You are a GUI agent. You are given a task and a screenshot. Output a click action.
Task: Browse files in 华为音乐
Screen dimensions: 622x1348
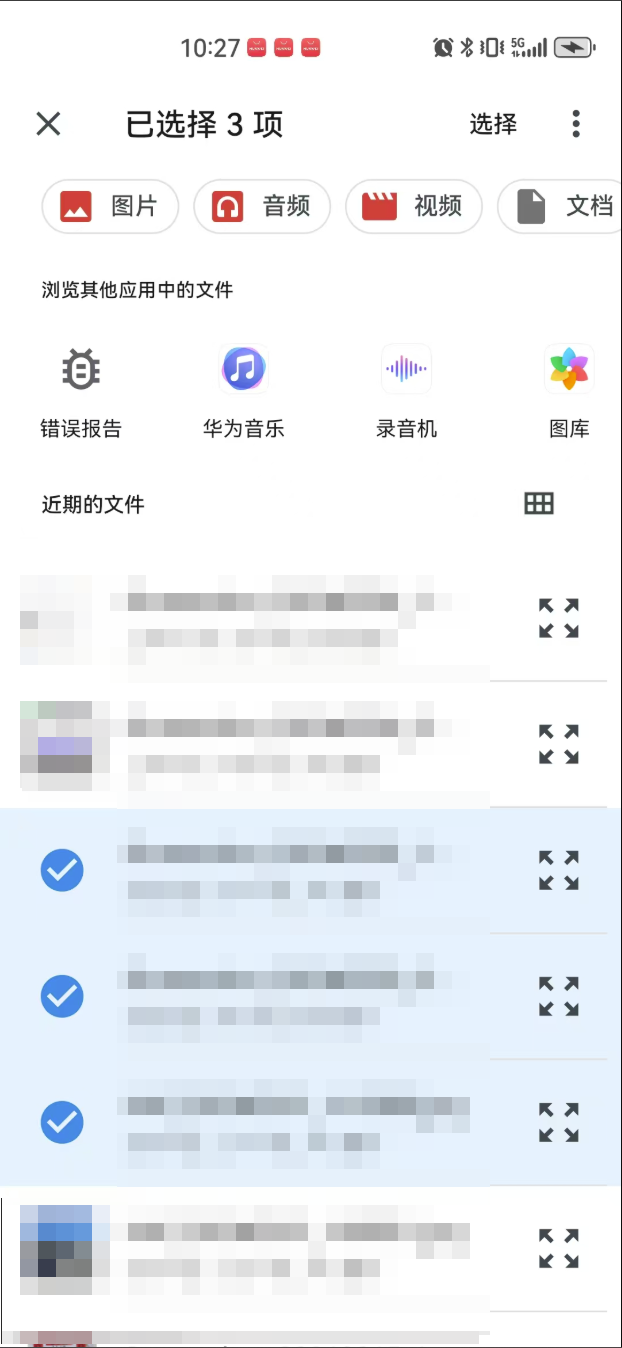[244, 391]
